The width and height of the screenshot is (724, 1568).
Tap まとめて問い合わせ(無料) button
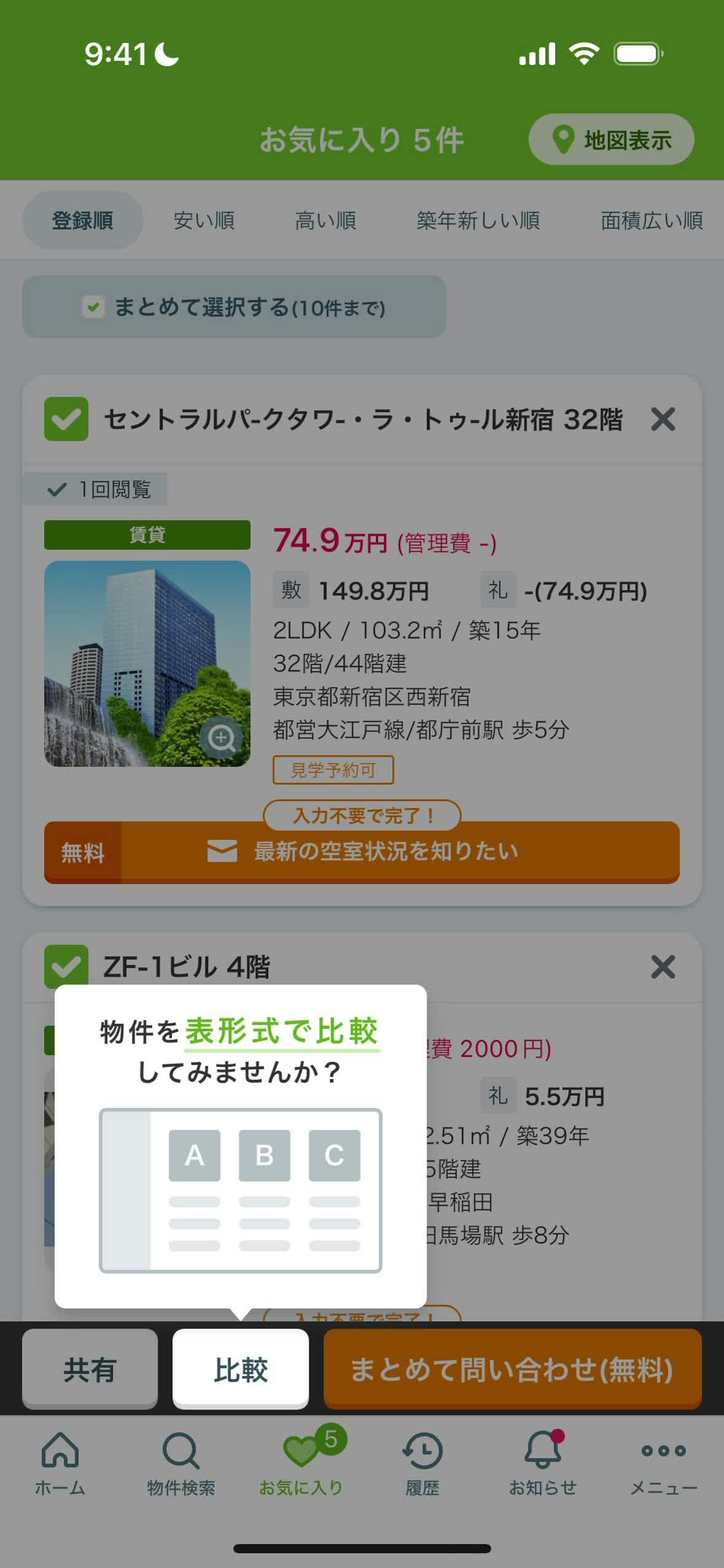click(512, 1369)
